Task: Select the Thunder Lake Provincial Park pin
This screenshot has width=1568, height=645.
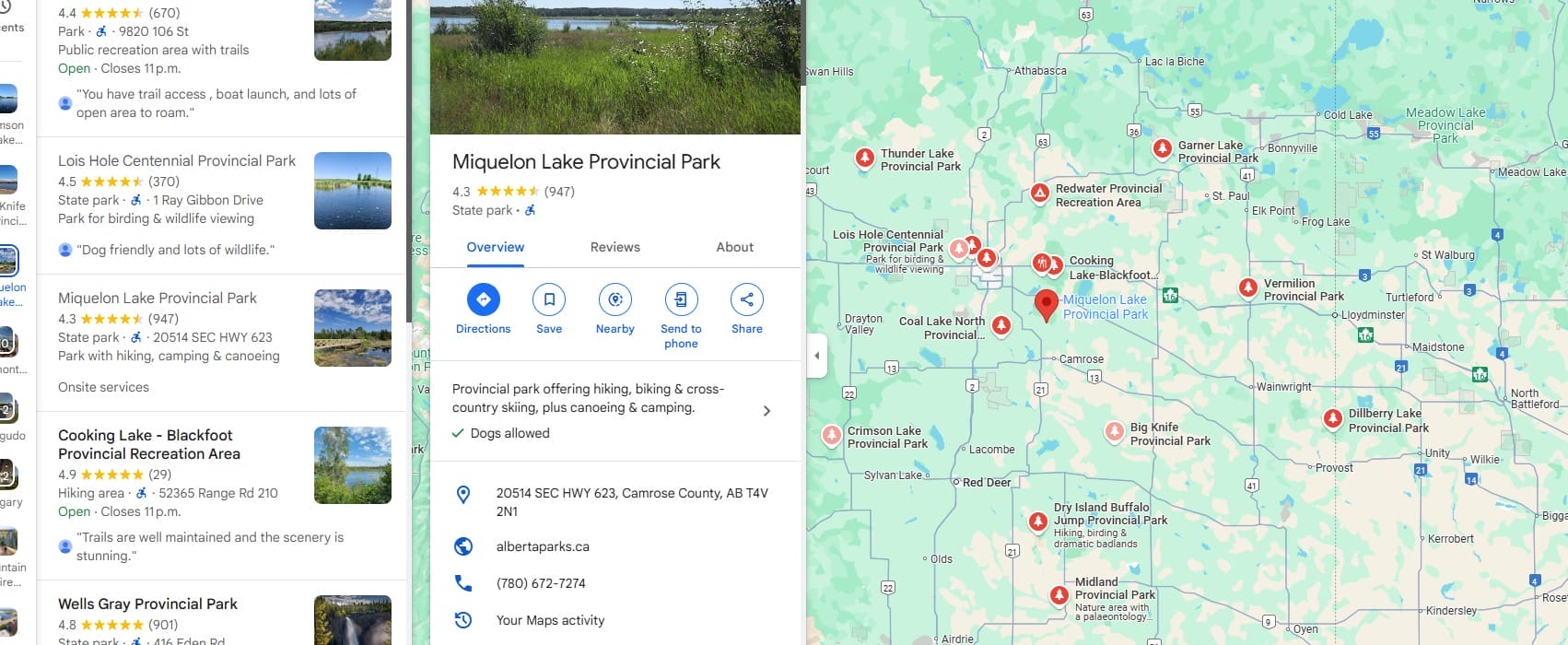Action: coord(864,158)
